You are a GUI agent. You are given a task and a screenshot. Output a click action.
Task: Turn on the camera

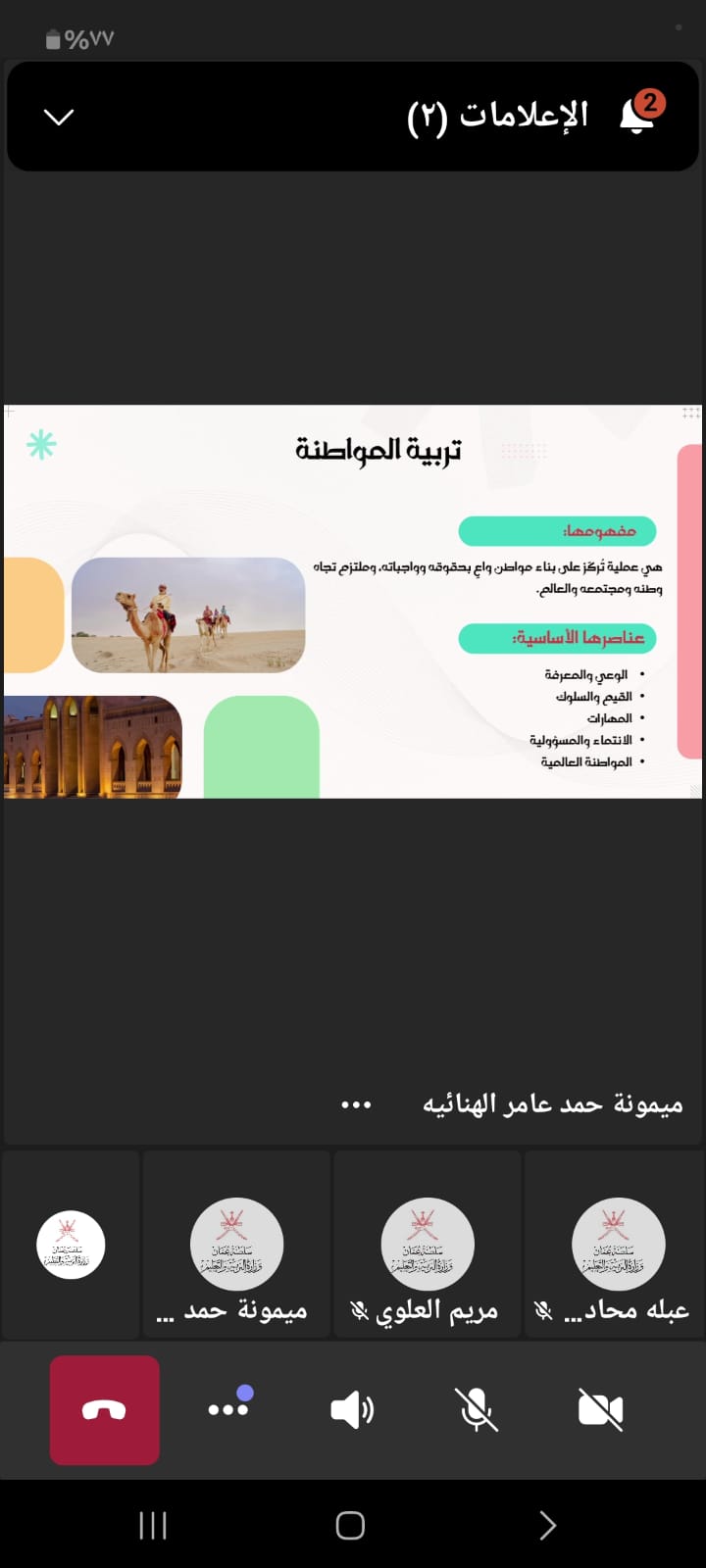click(x=600, y=1409)
